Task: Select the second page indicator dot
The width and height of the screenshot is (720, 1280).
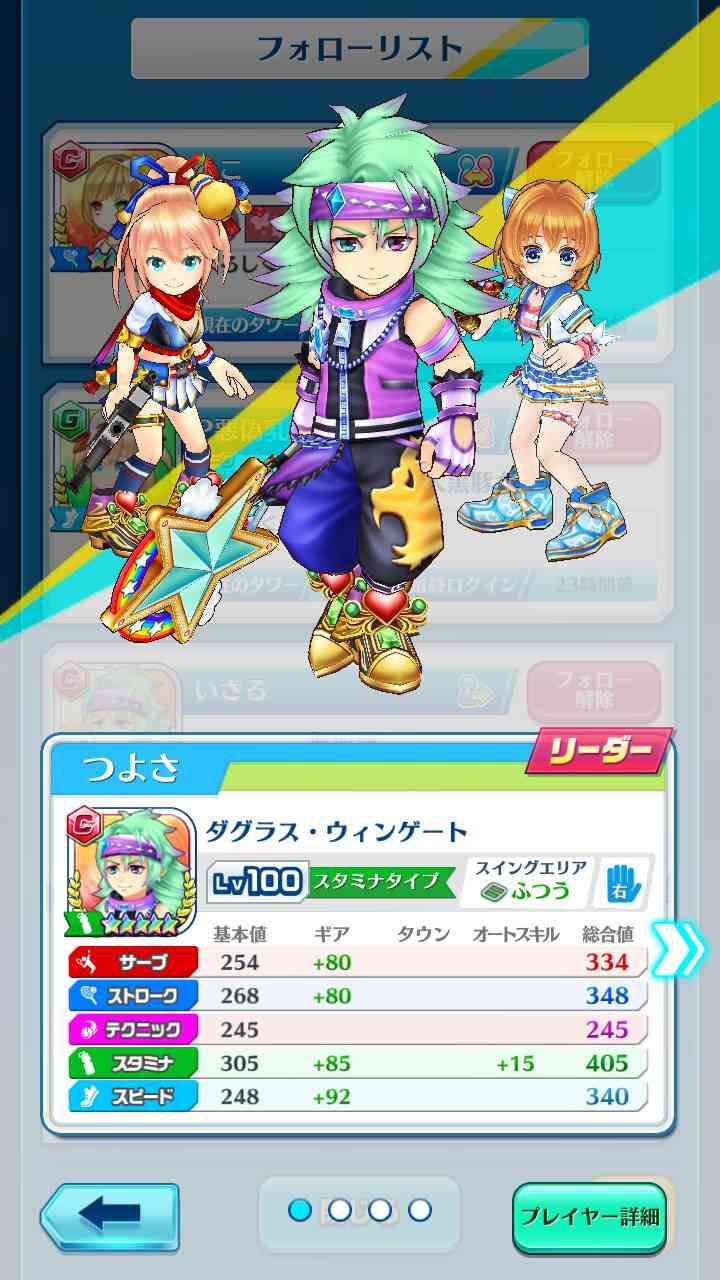Action: (340, 1211)
